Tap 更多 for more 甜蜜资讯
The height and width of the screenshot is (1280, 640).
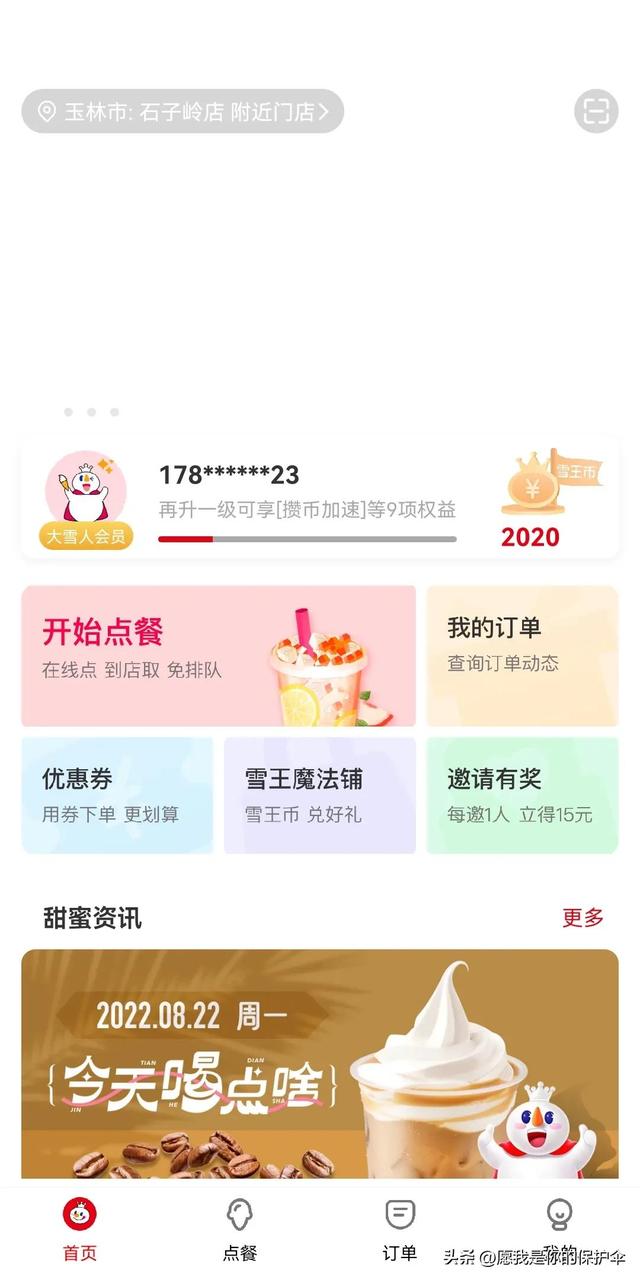(583, 917)
